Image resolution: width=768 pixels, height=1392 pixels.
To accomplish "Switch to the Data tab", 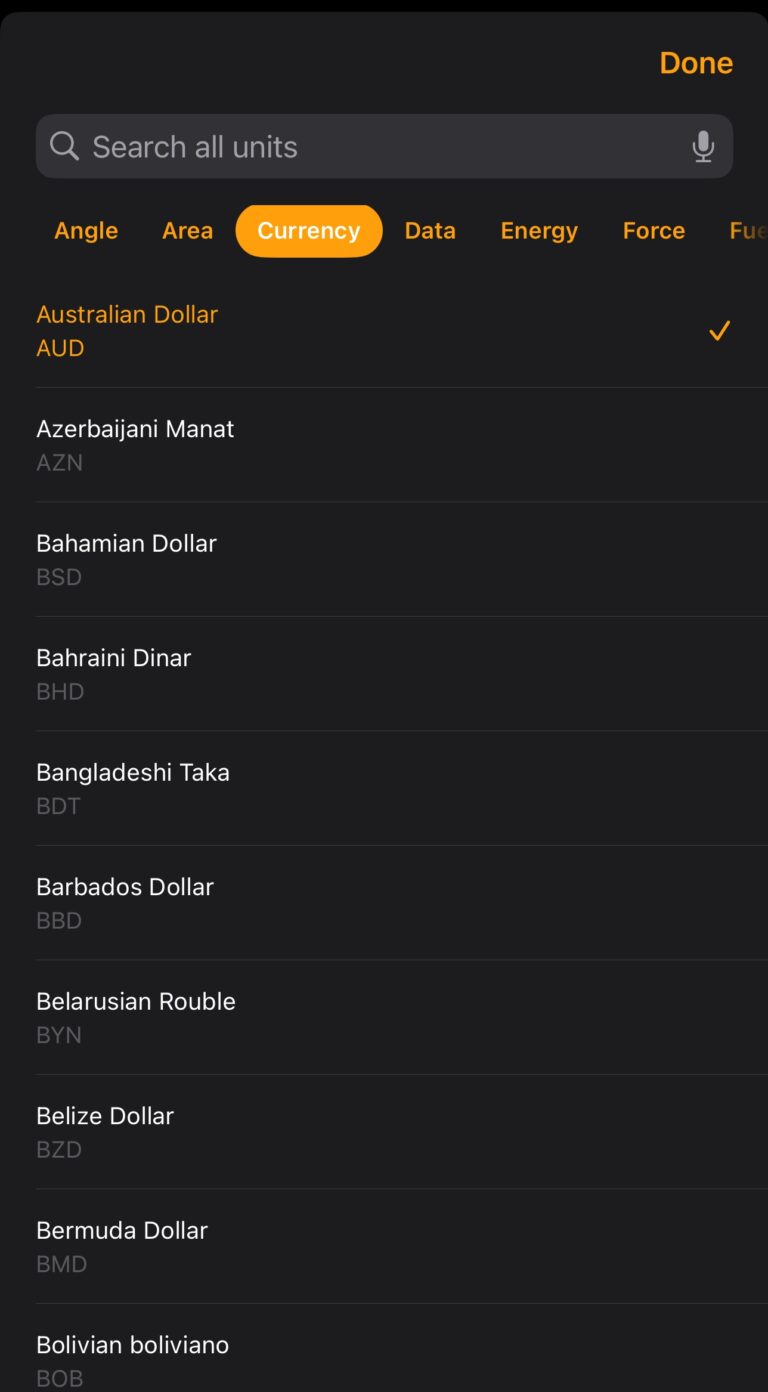I will coord(430,230).
